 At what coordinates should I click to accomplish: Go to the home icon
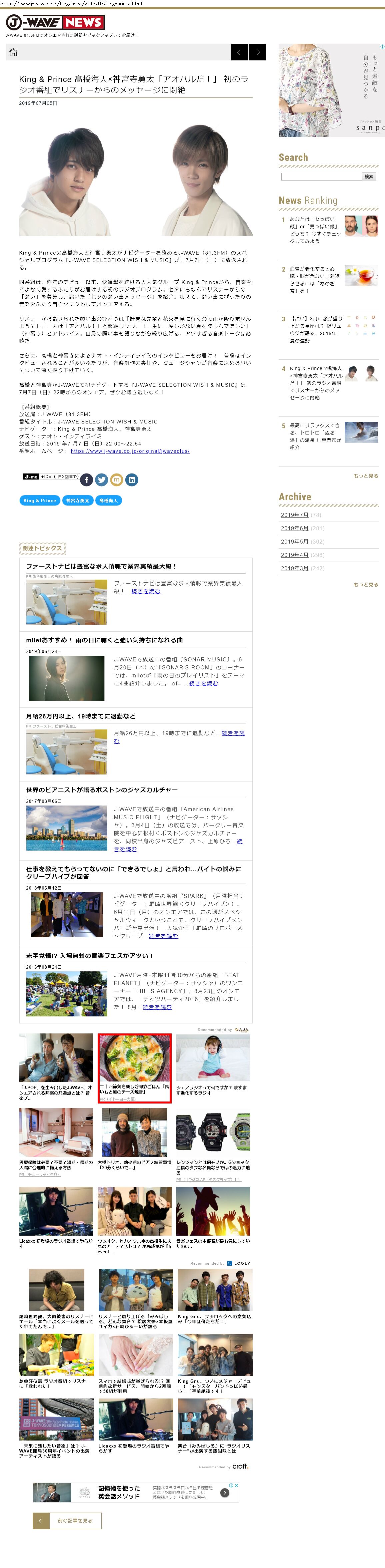[x=13, y=52]
